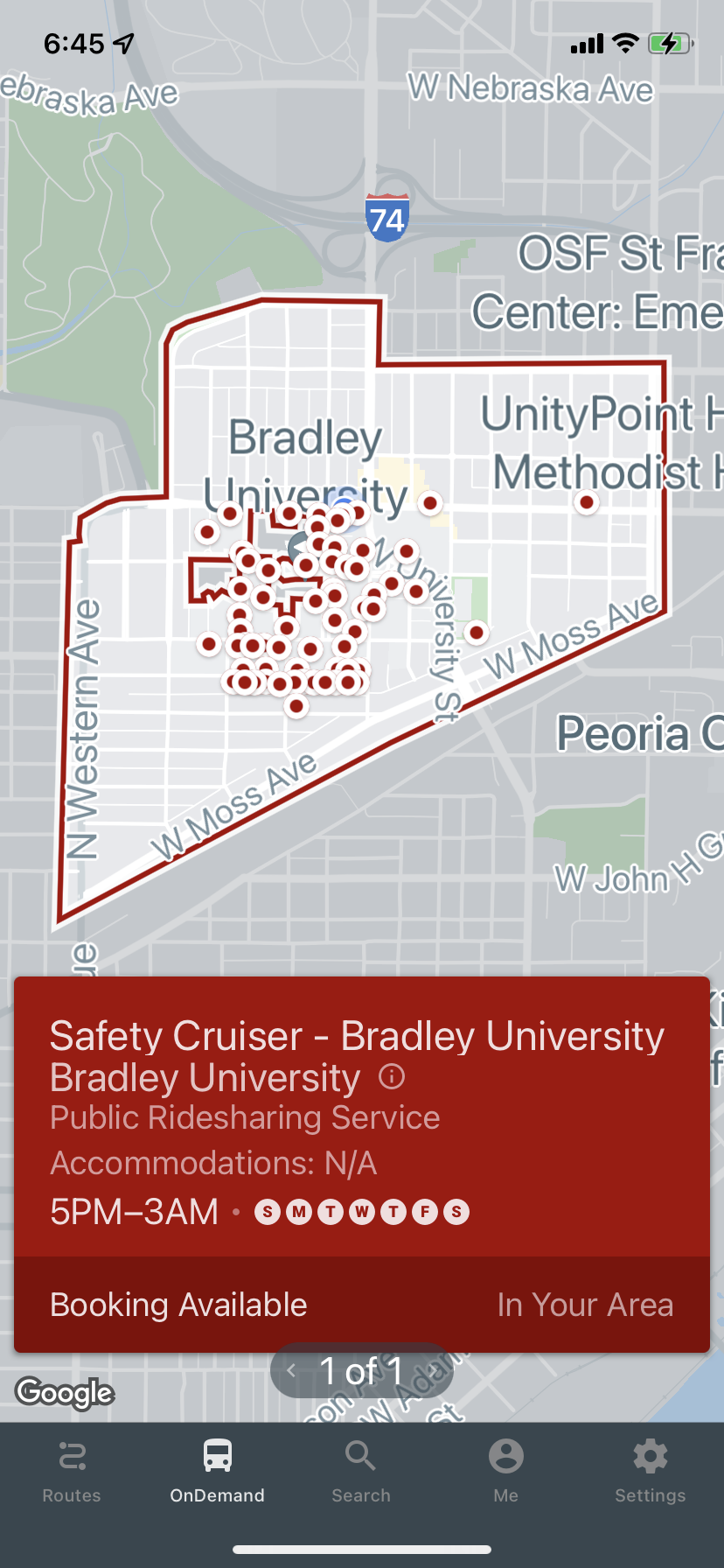Viewport: 724px width, 1568px height.
Task: Tap the stop marker near UnityPoint Methodist
Action: [x=586, y=502]
